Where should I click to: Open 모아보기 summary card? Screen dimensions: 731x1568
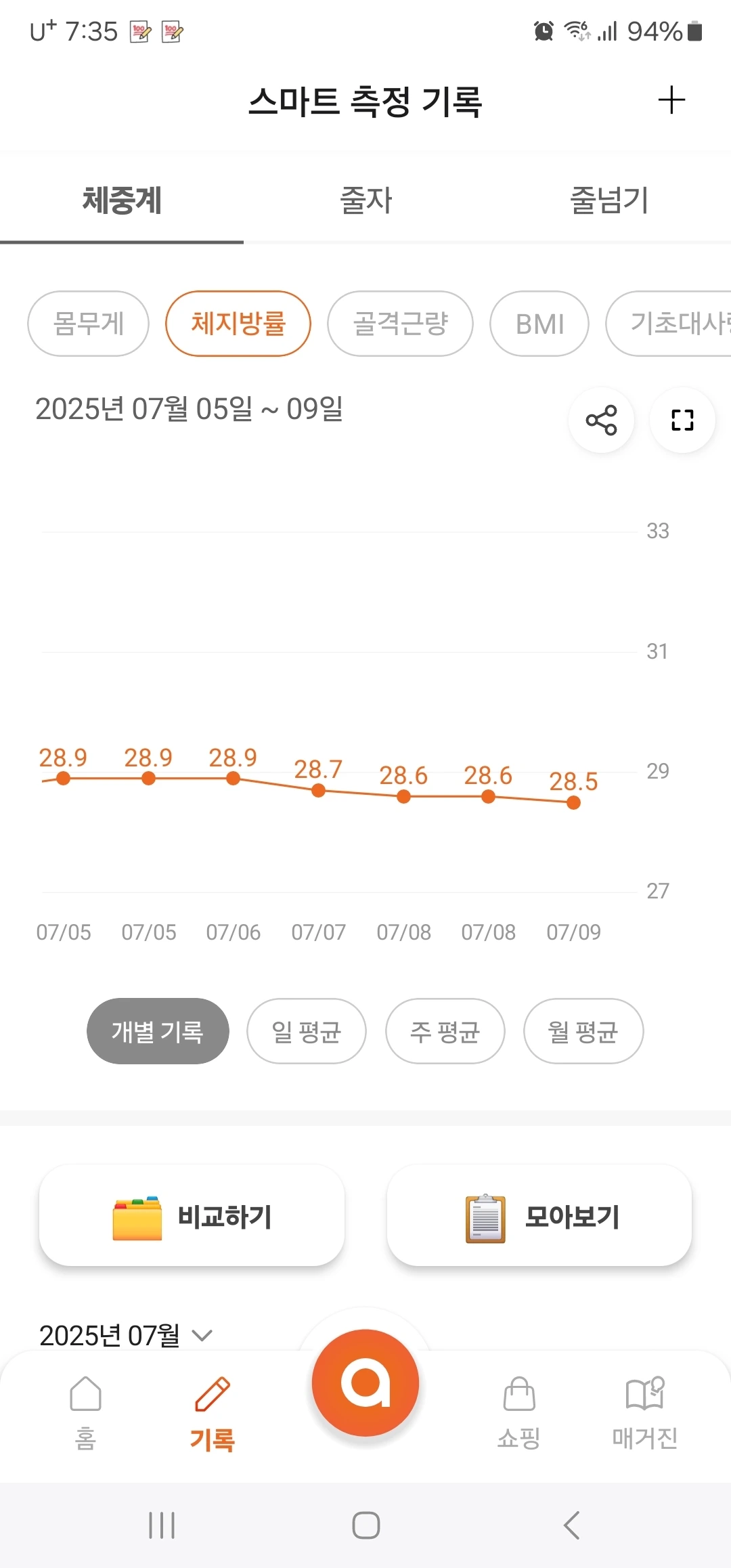pos(539,1216)
